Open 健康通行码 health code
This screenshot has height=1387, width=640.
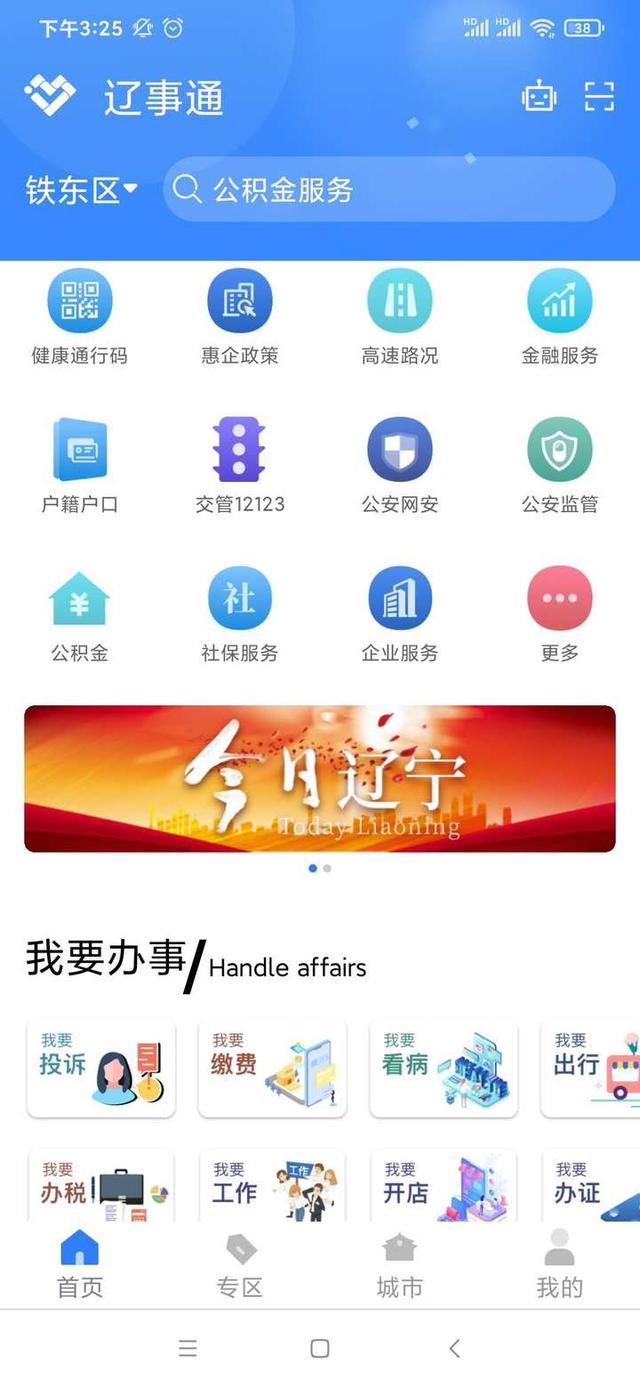[80, 317]
